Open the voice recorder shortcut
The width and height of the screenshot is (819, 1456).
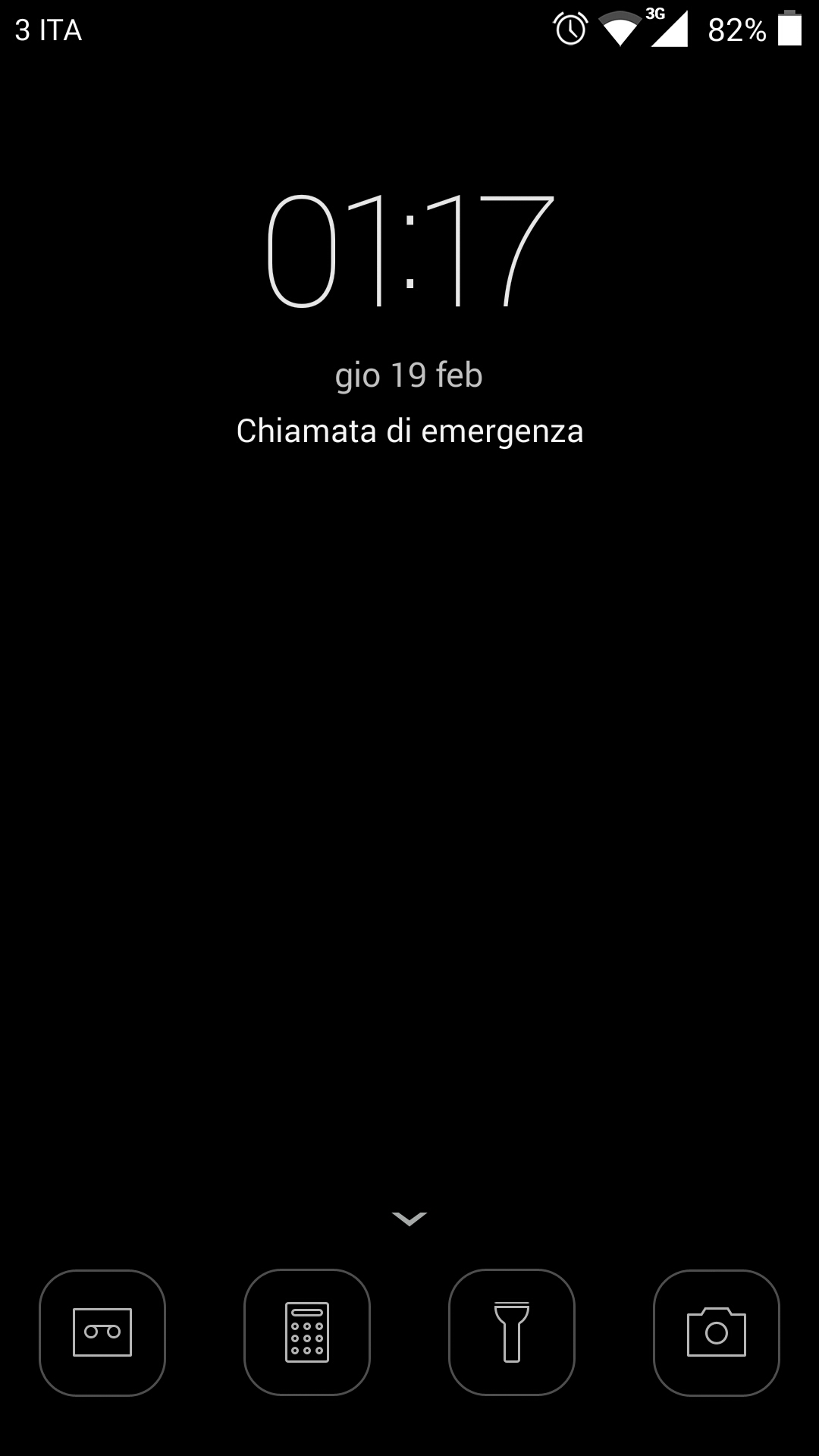coord(102,1332)
